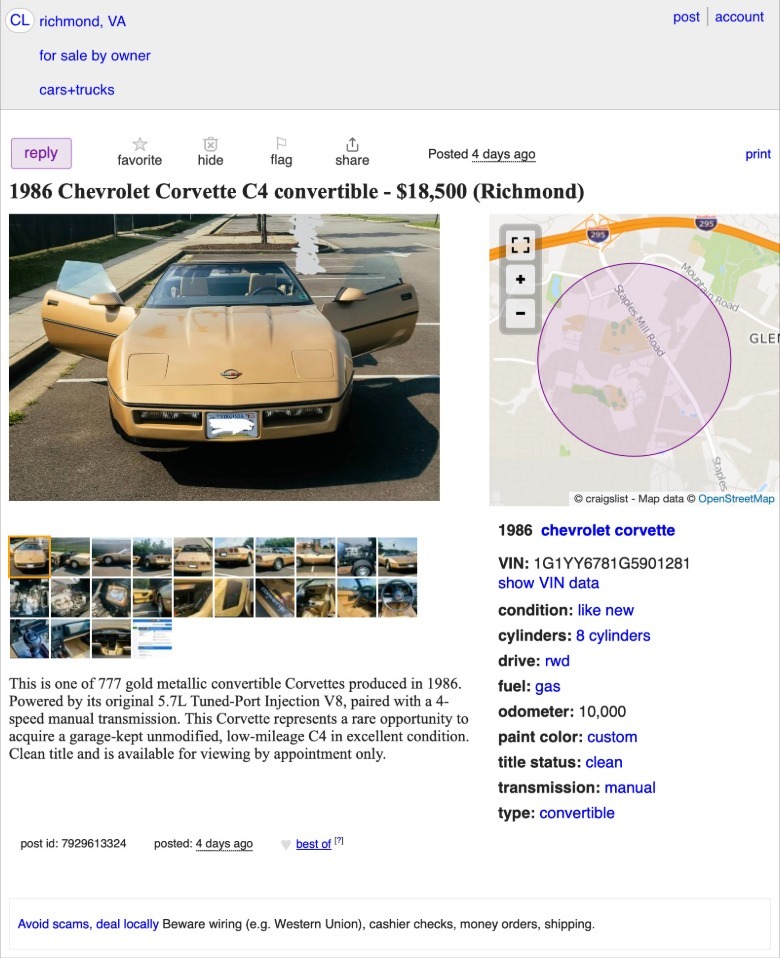Viewport: 780px width, 958px height.
Task: Open the print link
Action: 758,154
